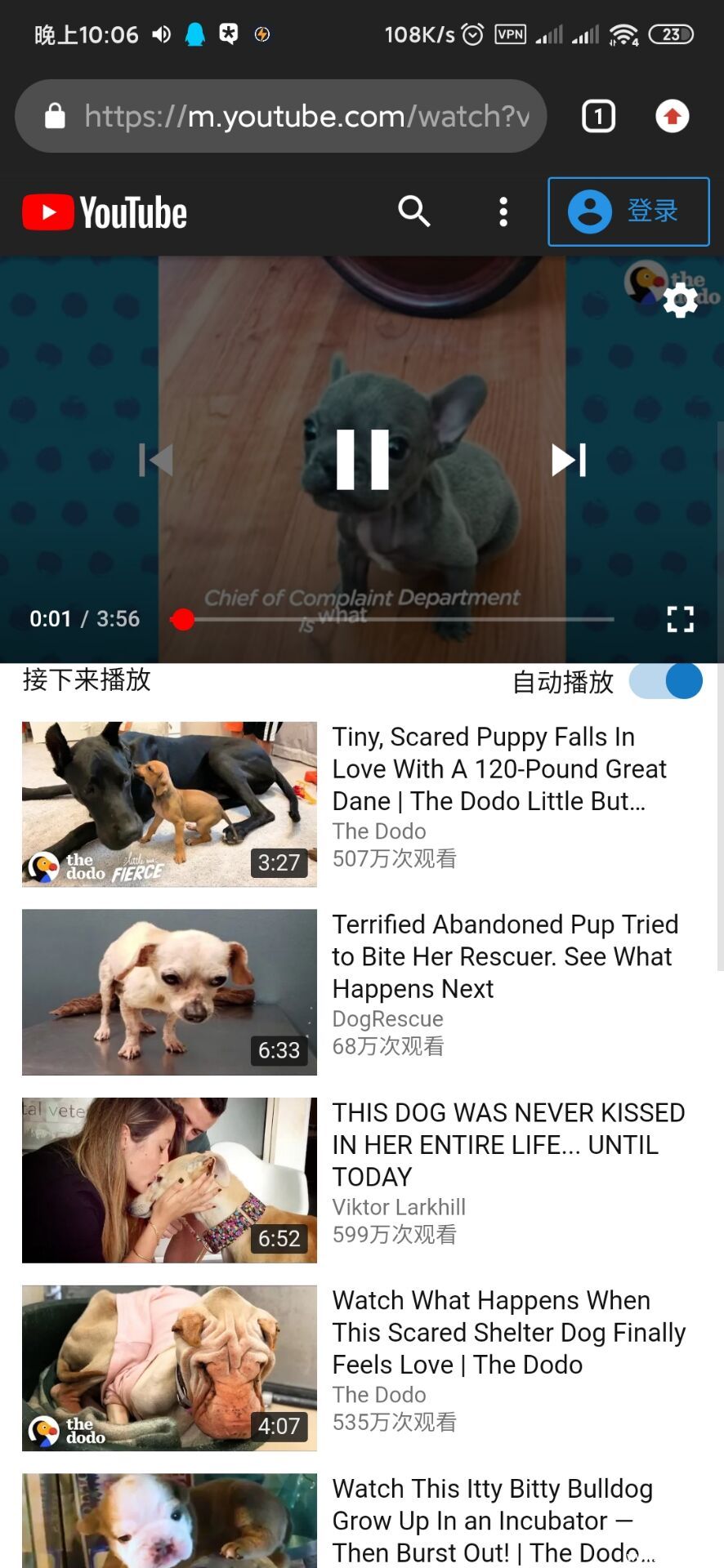Tap the 登录 sign-in button
The width and height of the screenshot is (724, 1568).
(628, 212)
